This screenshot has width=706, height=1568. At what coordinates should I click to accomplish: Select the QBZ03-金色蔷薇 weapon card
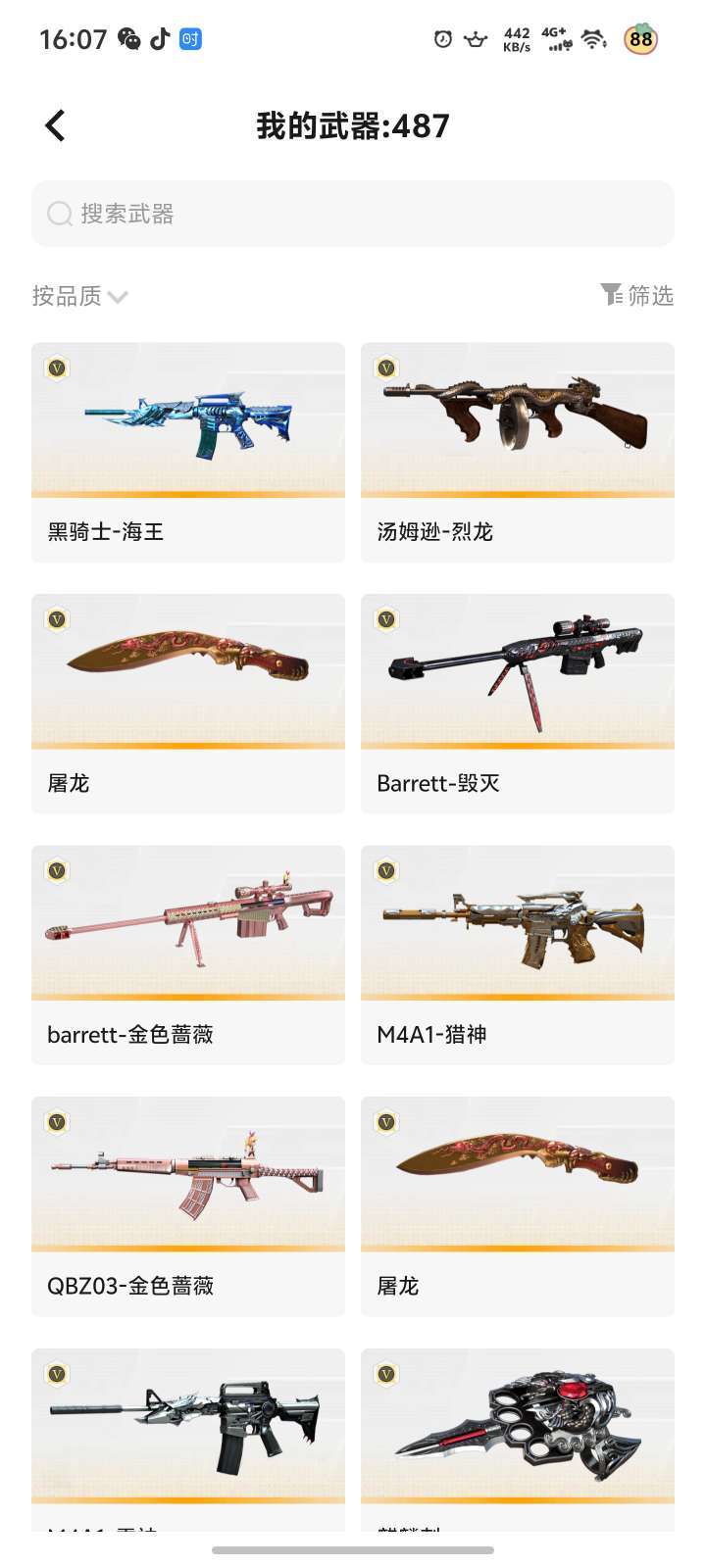[188, 1206]
